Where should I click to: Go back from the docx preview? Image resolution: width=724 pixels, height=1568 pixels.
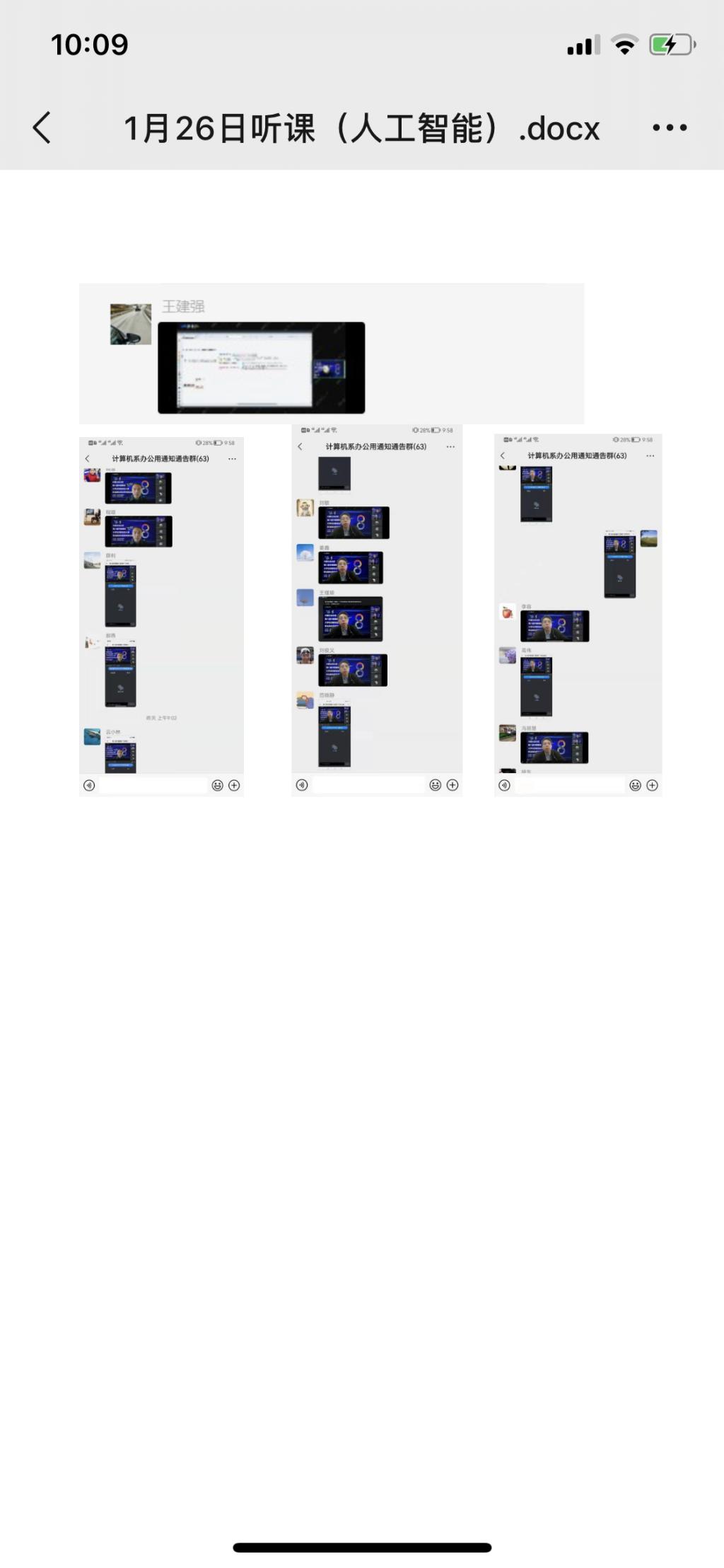click(x=42, y=128)
